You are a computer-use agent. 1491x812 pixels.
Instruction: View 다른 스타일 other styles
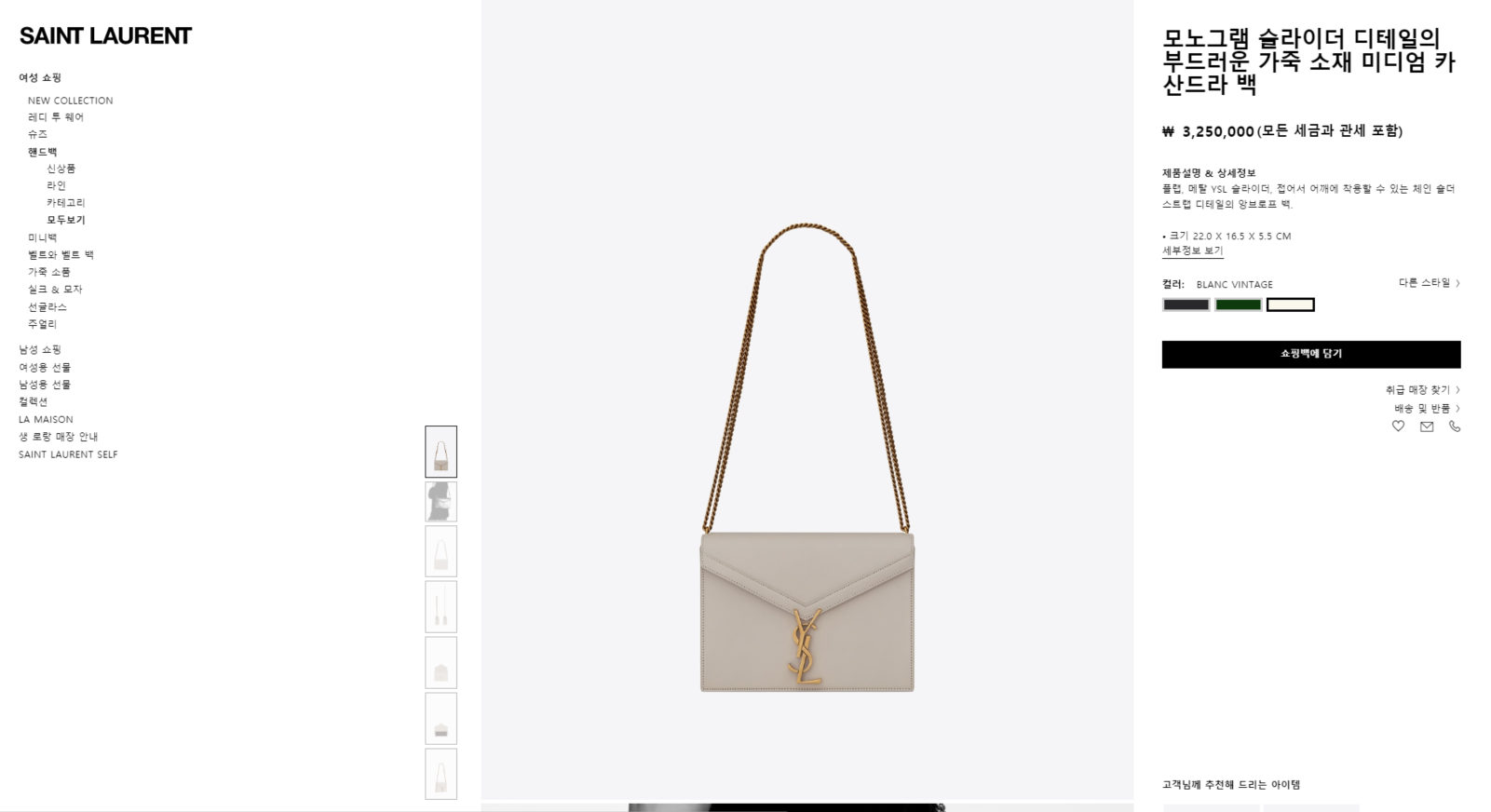(1428, 283)
